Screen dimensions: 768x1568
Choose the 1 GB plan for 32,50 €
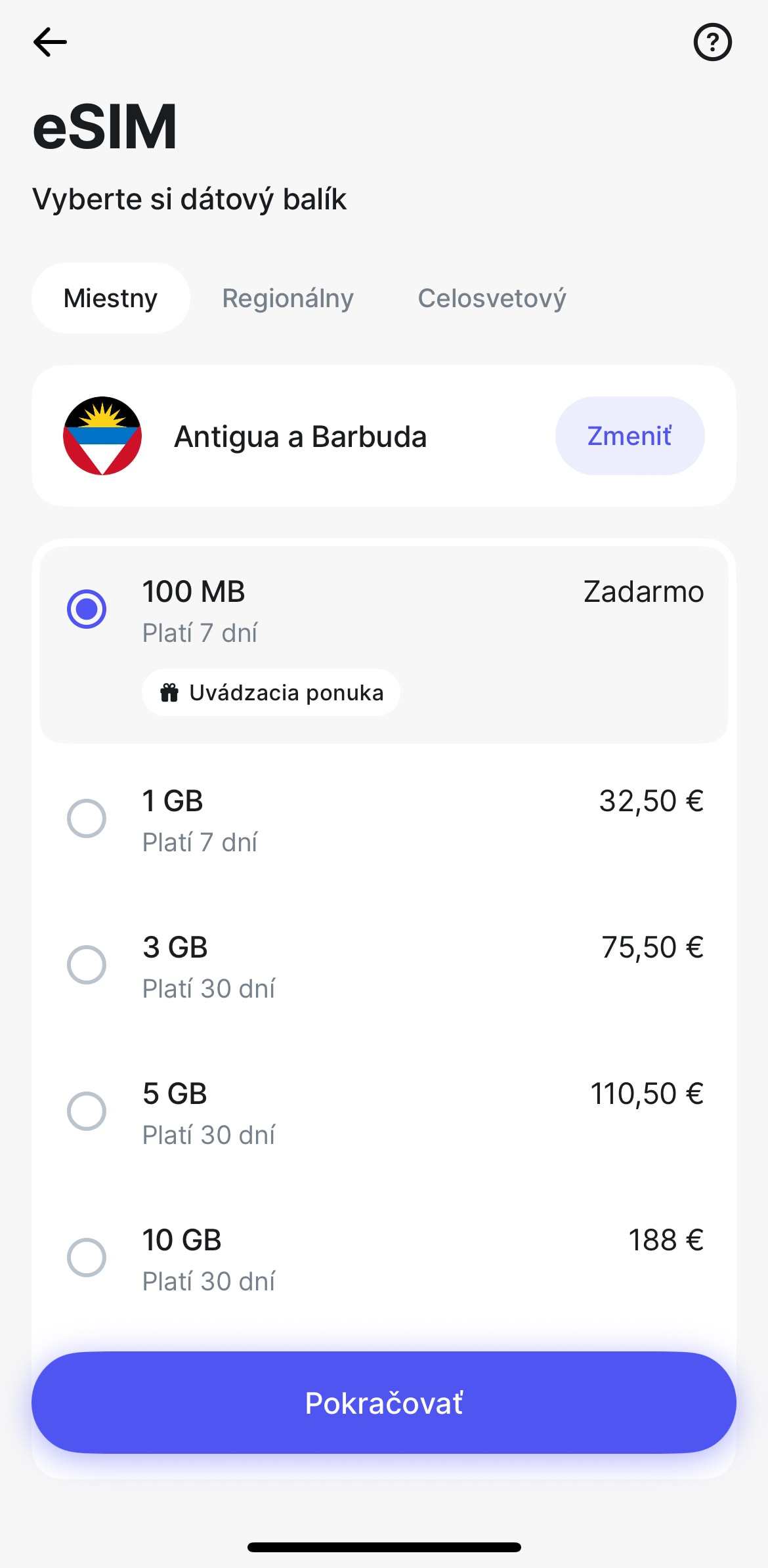(384, 820)
